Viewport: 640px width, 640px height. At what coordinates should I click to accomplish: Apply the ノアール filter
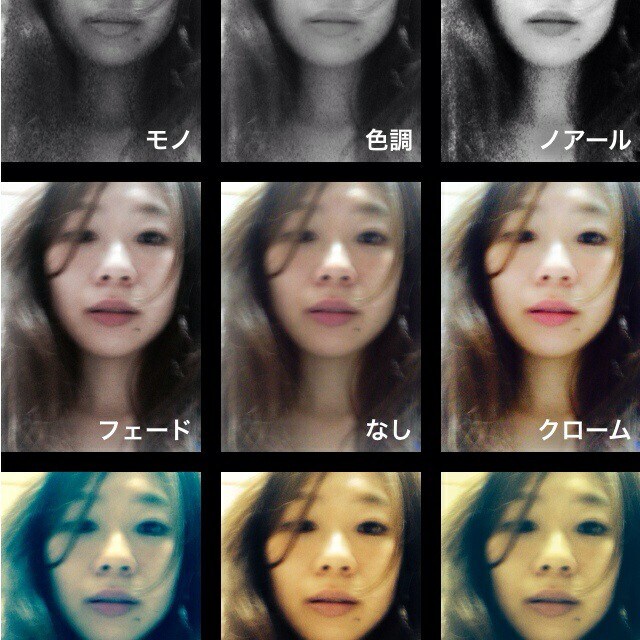[x=540, y=80]
